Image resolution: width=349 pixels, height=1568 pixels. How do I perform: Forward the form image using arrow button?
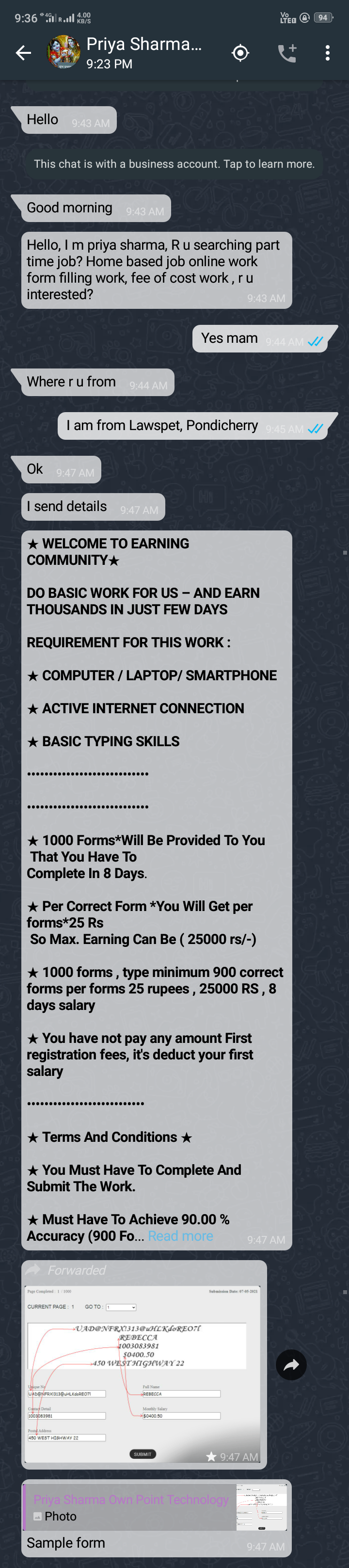click(291, 1365)
